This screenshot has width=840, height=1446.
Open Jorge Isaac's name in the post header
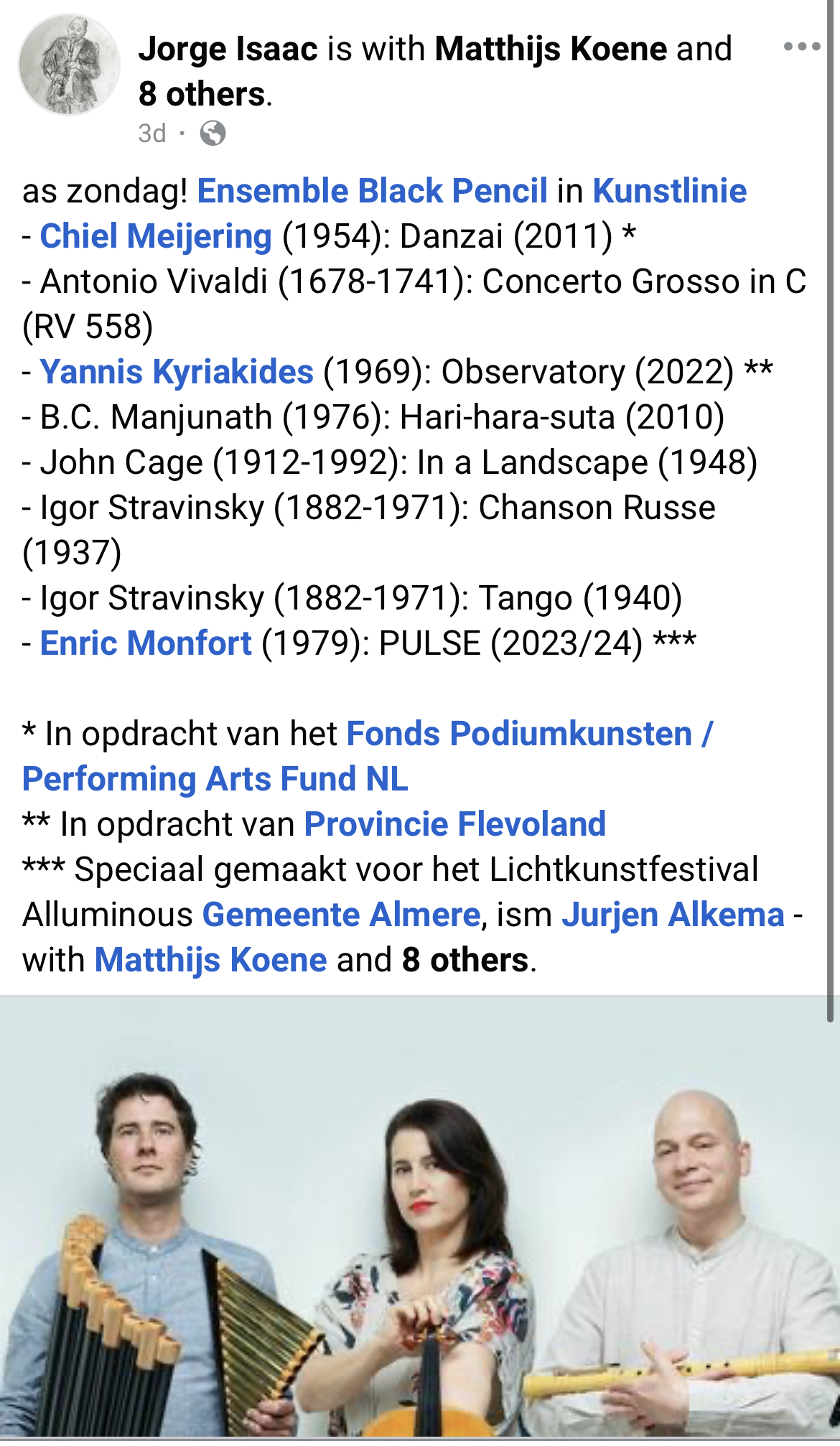pyautogui.click(x=228, y=49)
